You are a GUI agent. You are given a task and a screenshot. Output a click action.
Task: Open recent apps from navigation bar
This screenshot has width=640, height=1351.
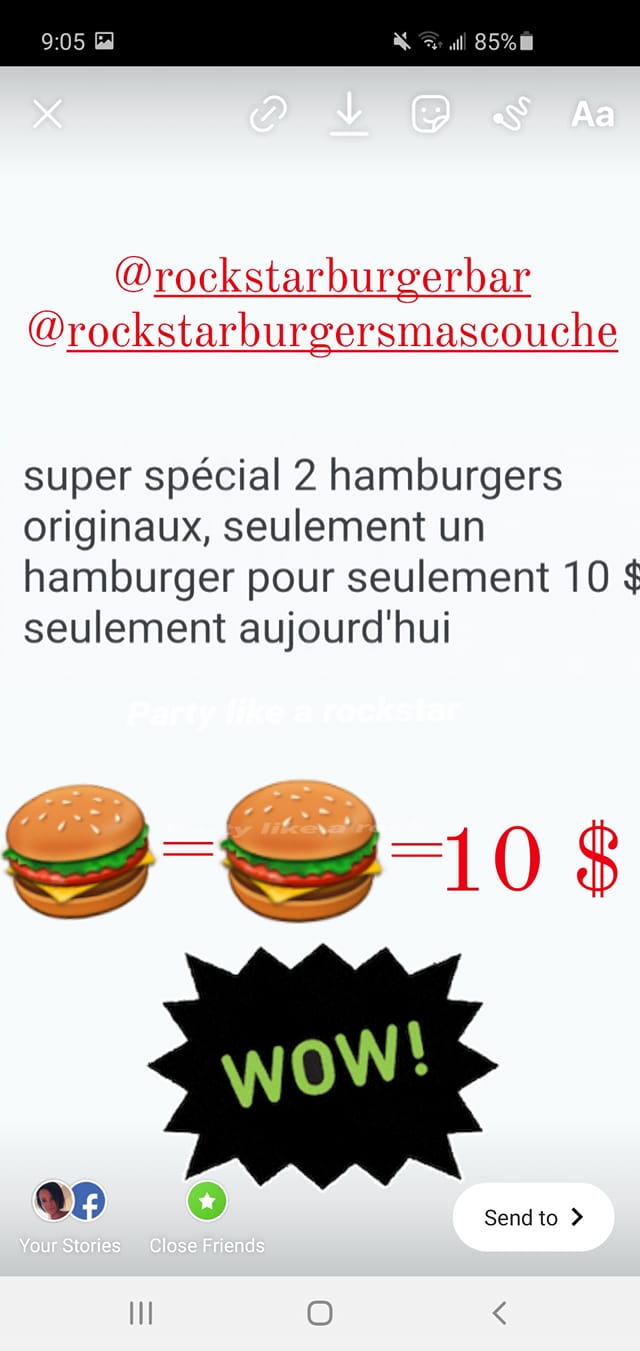[x=141, y=1313]
